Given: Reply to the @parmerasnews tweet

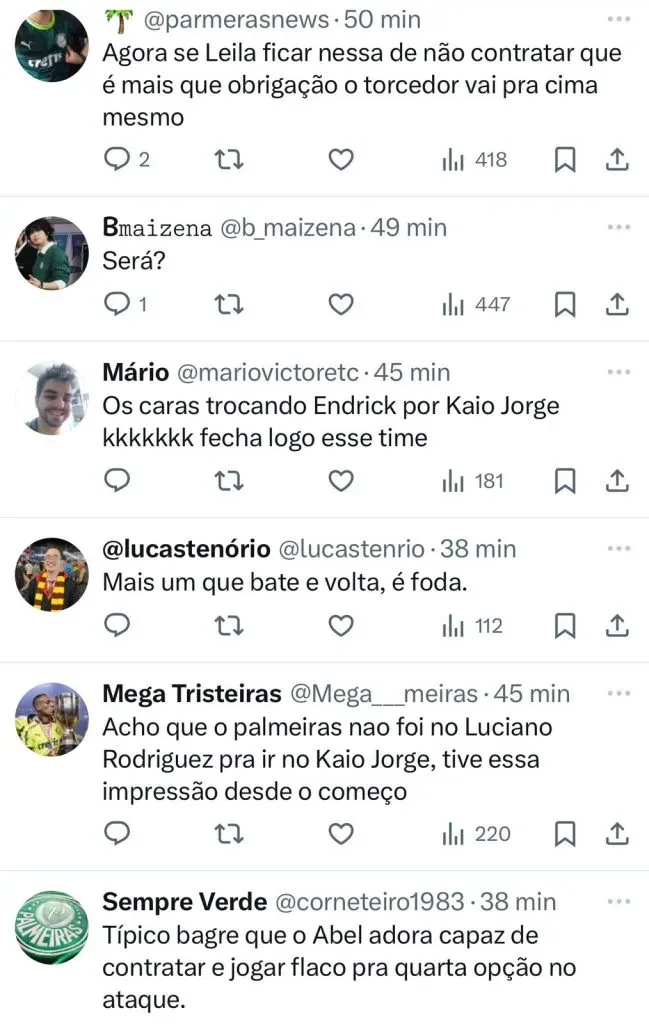Looking at the screenshot, I should click(118, 159).
